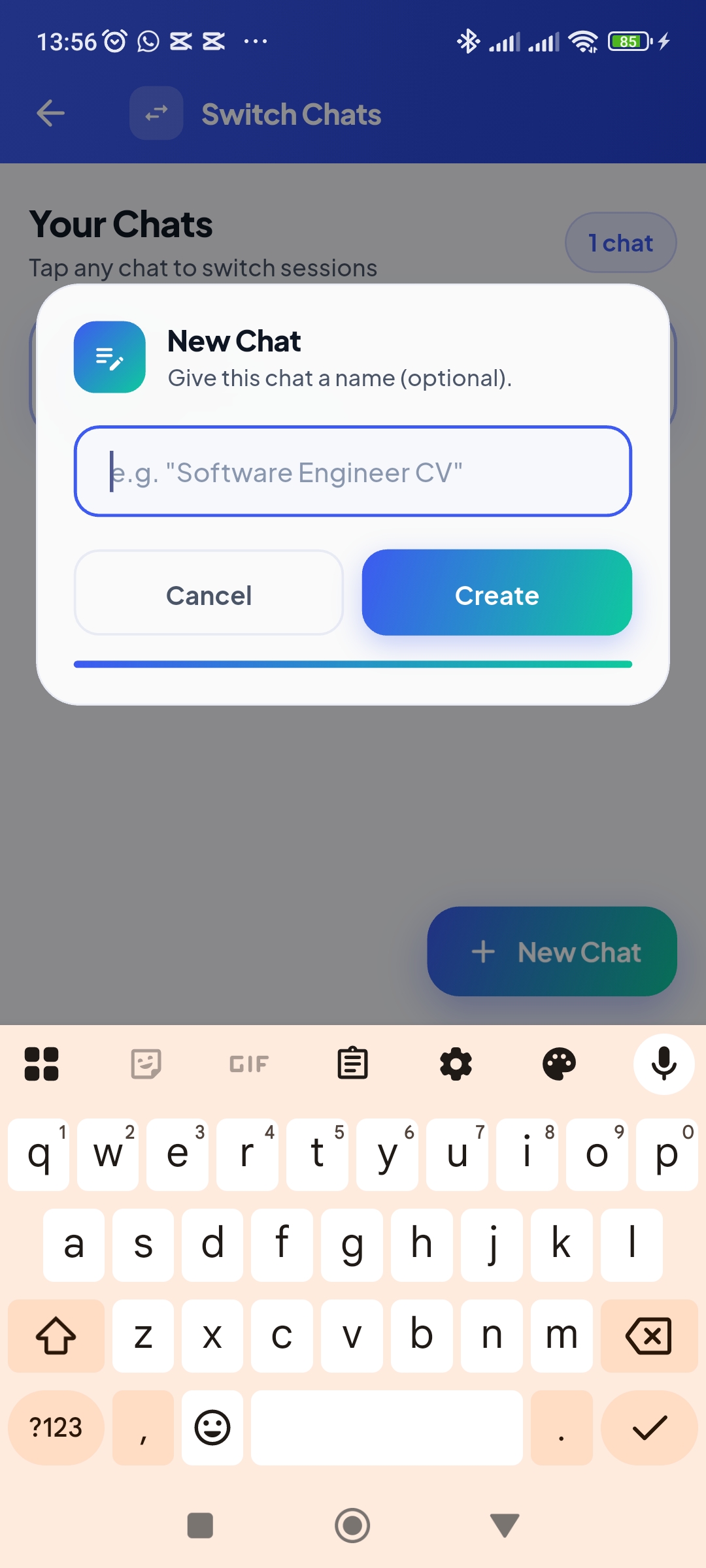Open keyboard settings gear
The height and width of the screenshot is (1568, 706).
456,1064
